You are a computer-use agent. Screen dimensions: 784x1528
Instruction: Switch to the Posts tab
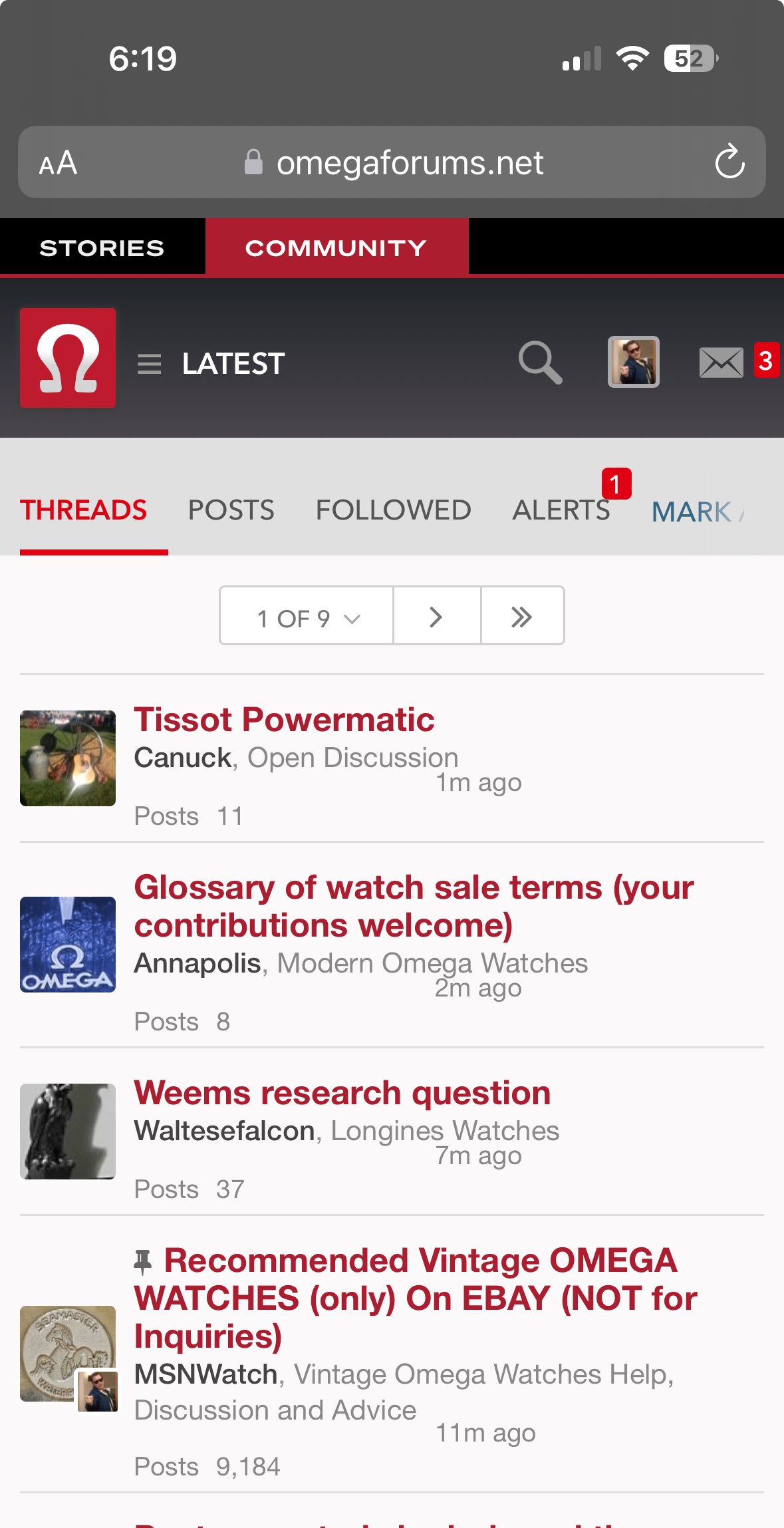[231, 510]
